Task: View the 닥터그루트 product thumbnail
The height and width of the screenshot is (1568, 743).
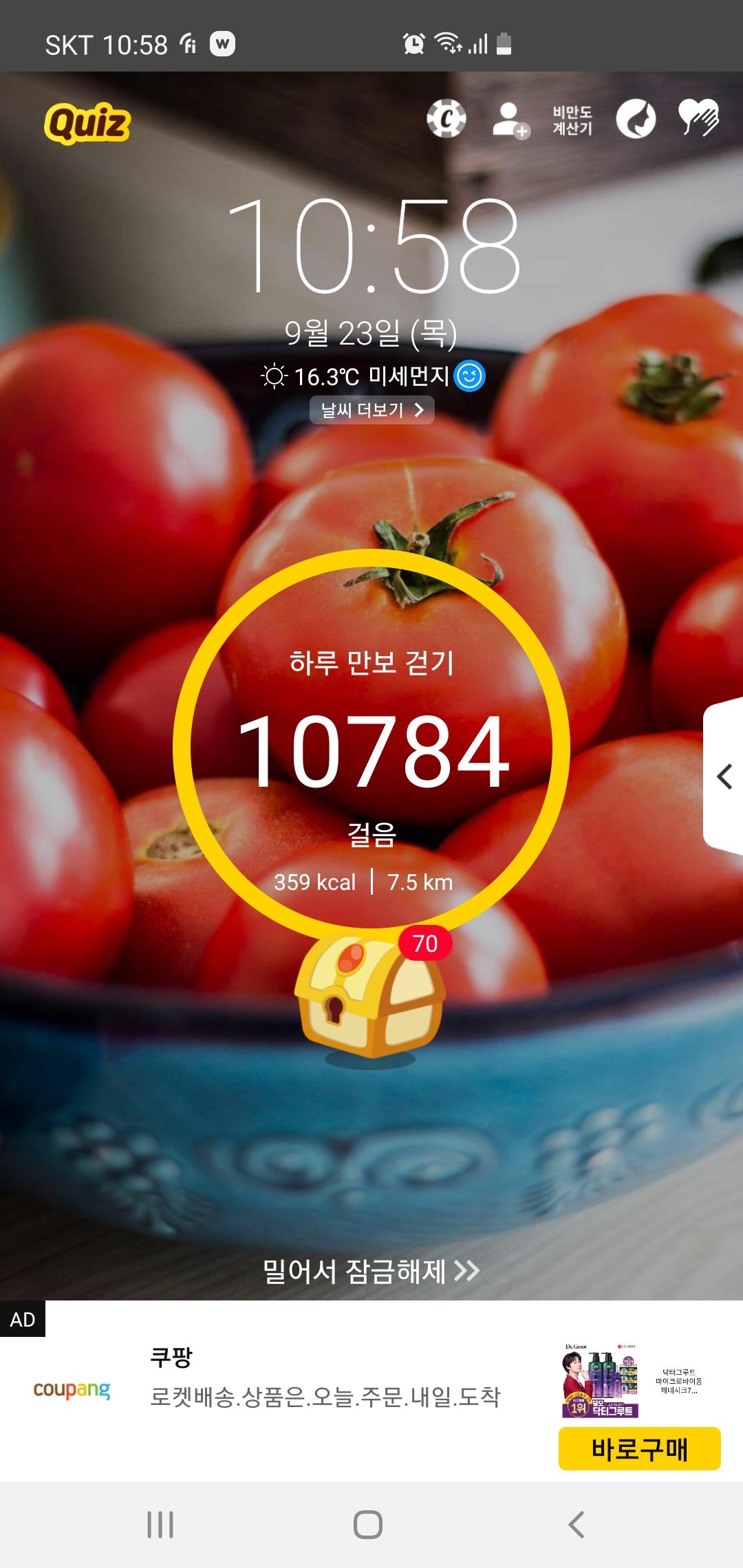Action: click(601, 1382)
